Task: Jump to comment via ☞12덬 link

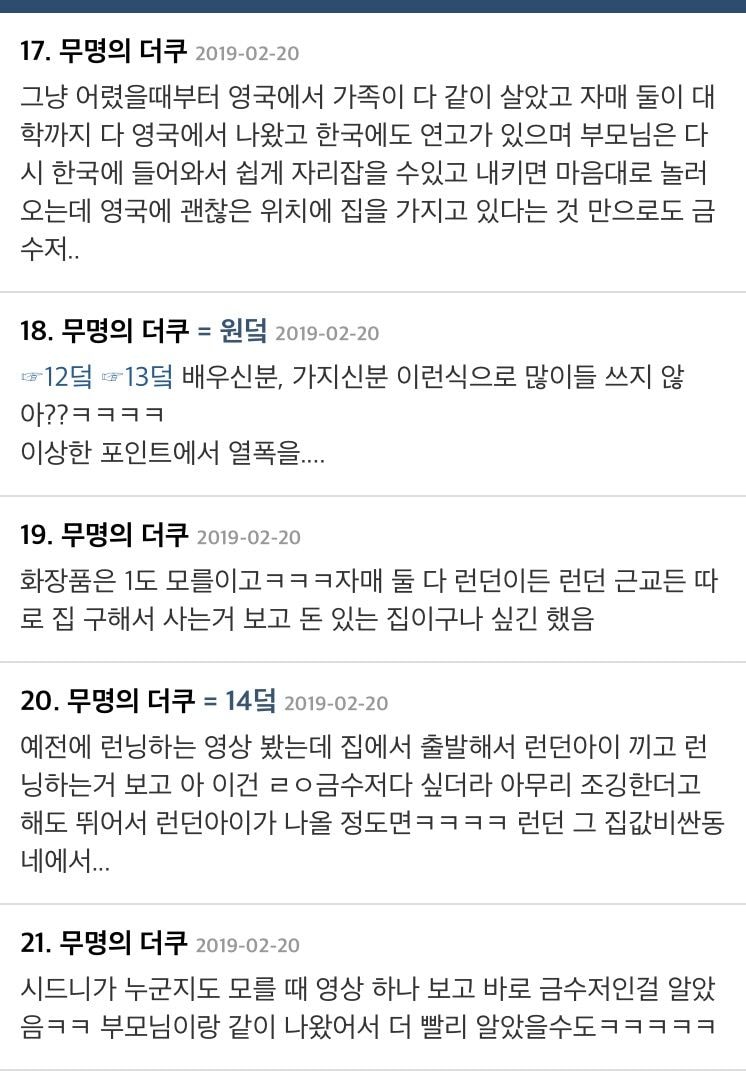Action: click(x=56, y=377)
